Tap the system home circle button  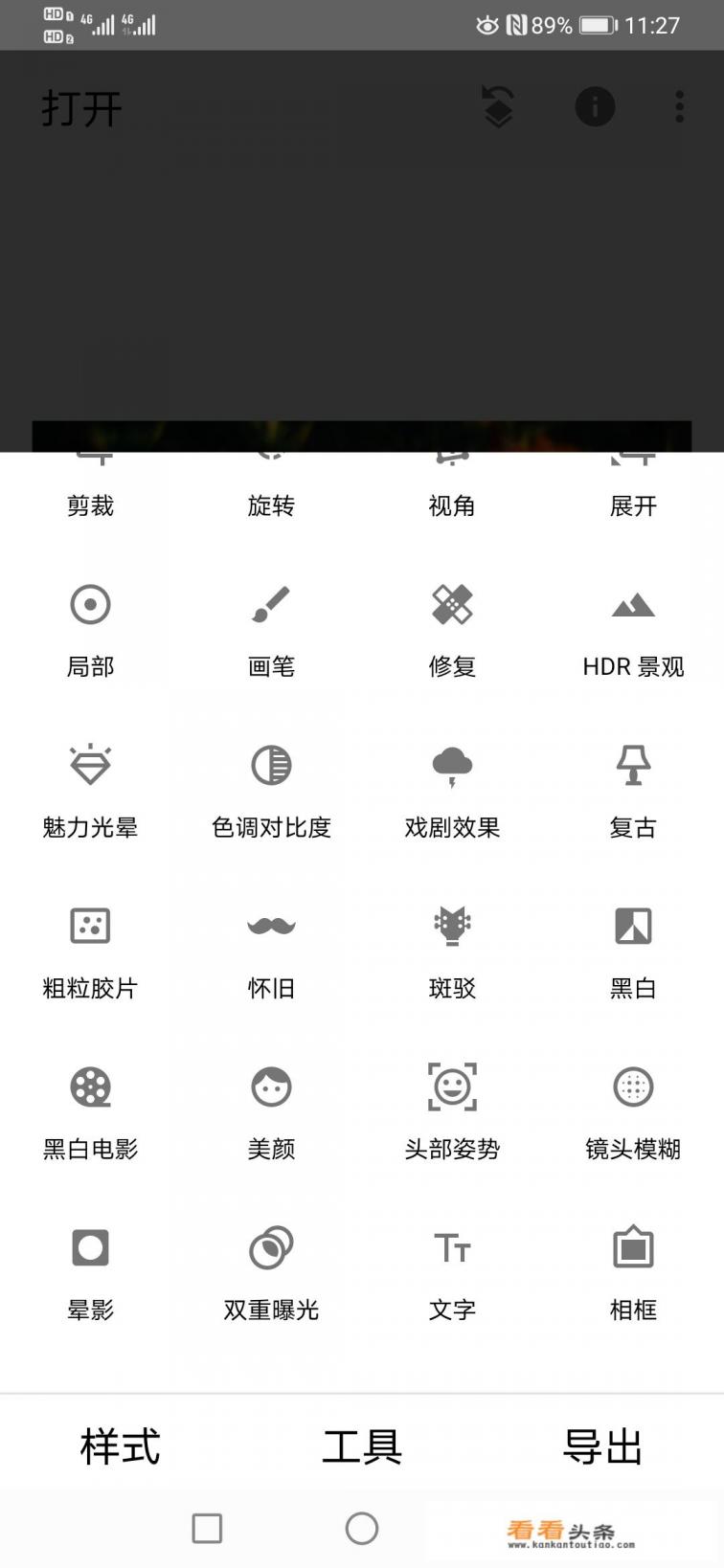point(362,1528)
